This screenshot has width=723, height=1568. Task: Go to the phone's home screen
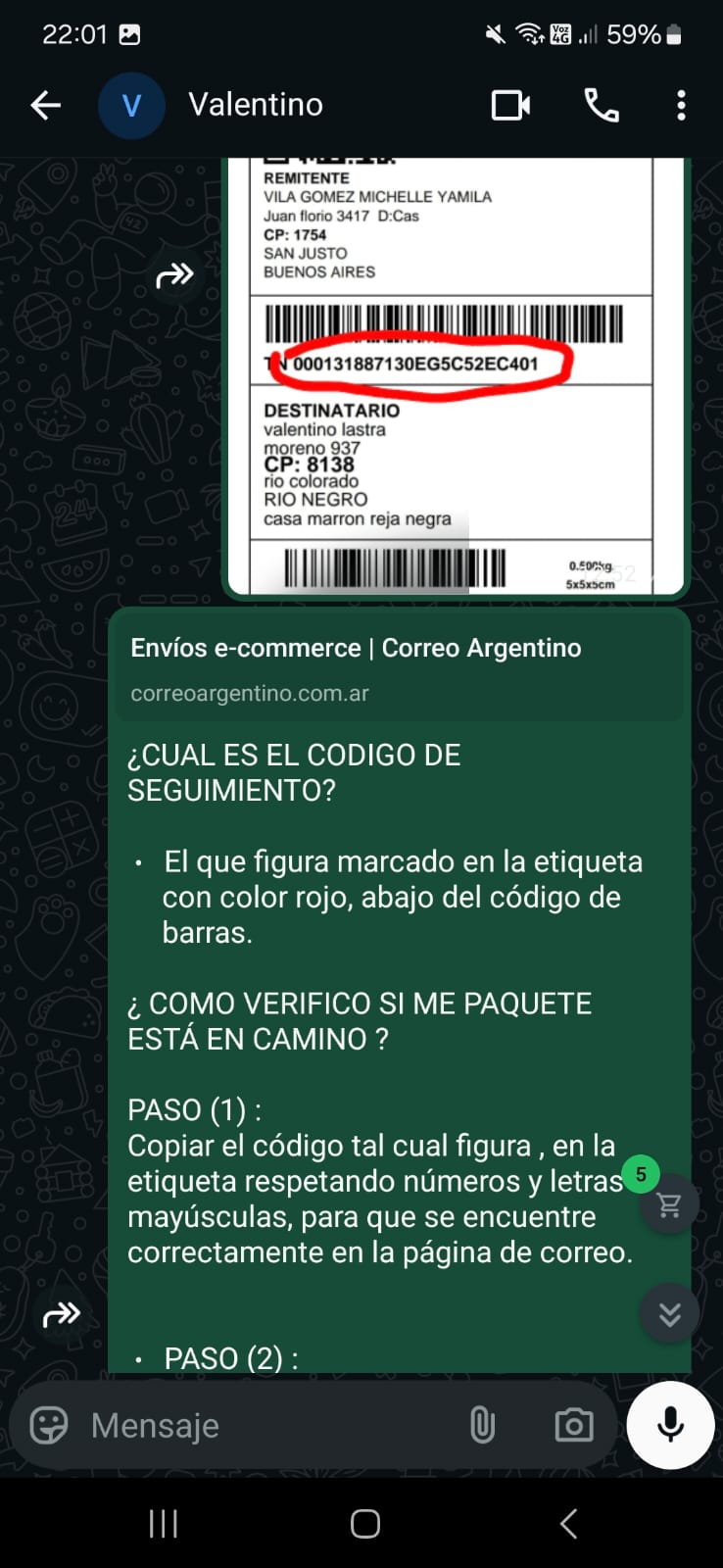(x=364, y=1524)
